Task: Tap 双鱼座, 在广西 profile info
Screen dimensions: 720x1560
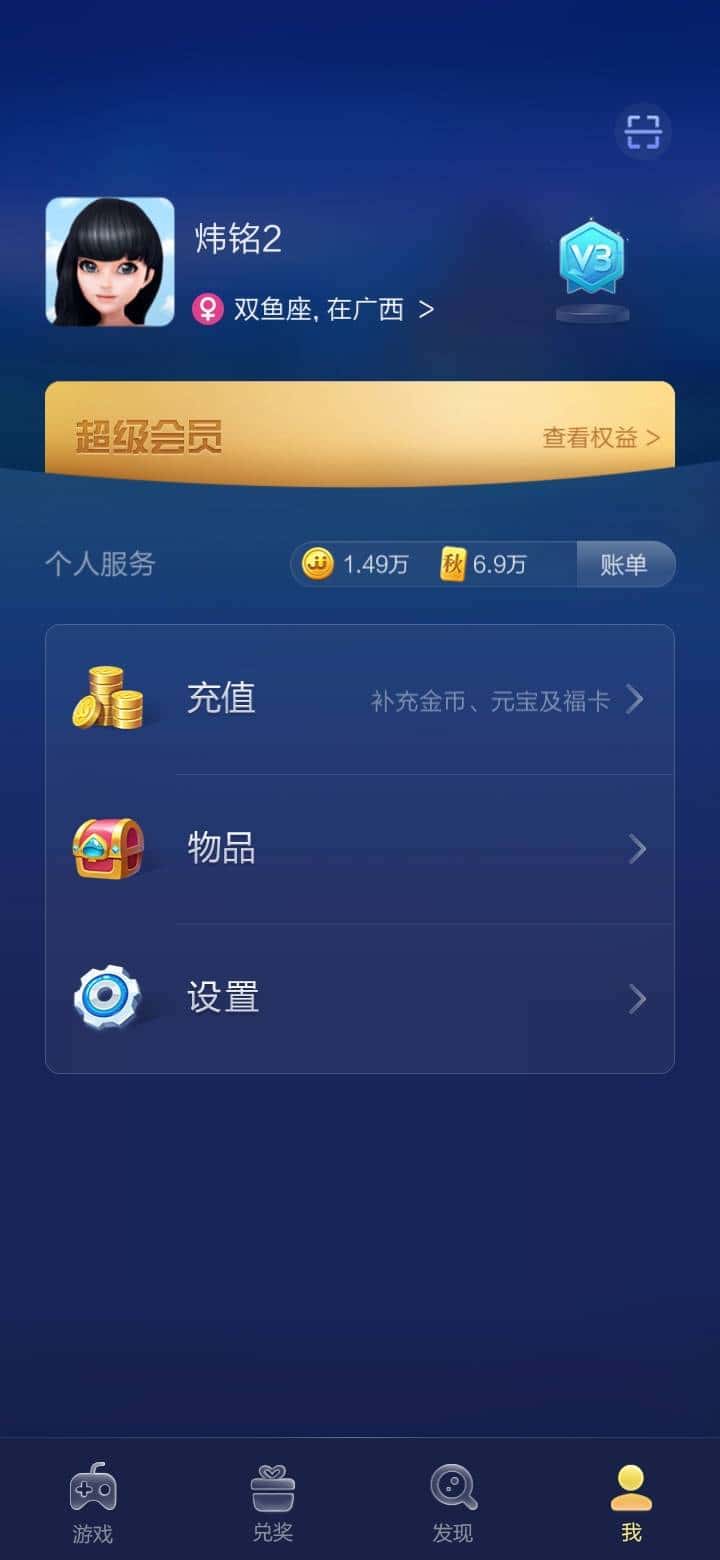Action: 310,308
